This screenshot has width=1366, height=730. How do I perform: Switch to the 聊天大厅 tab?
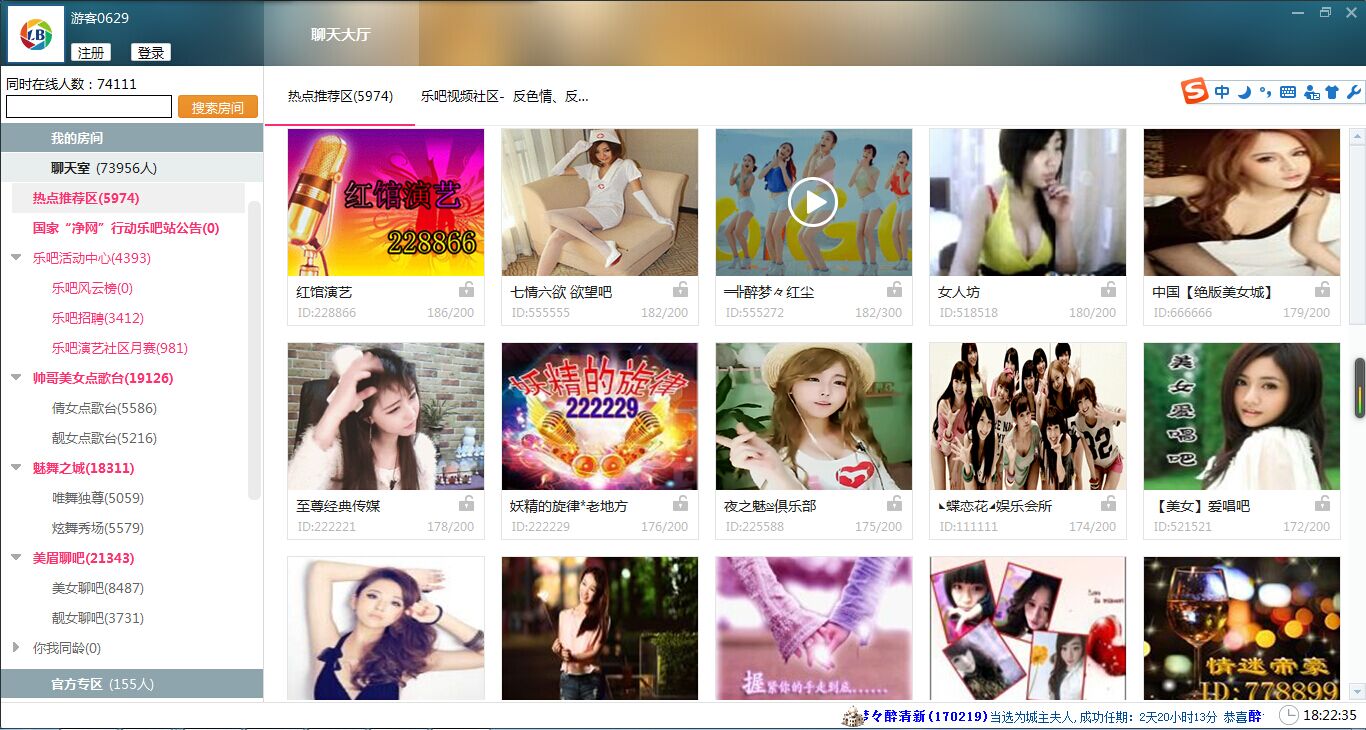[x=340, y=34]
